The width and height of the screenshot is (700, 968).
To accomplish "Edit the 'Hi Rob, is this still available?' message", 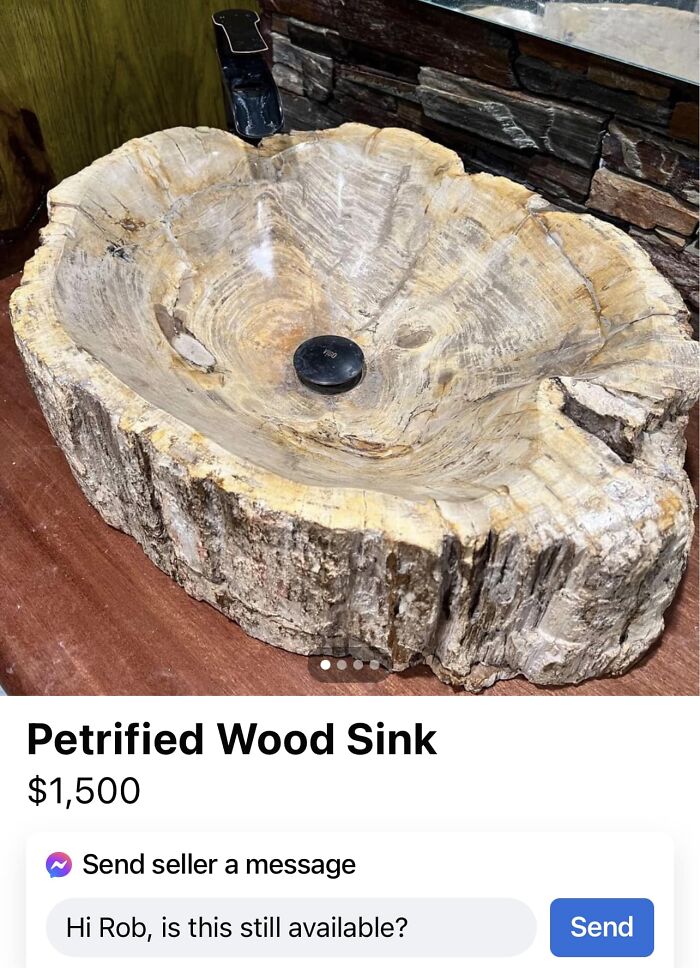I will click(290, 927).
